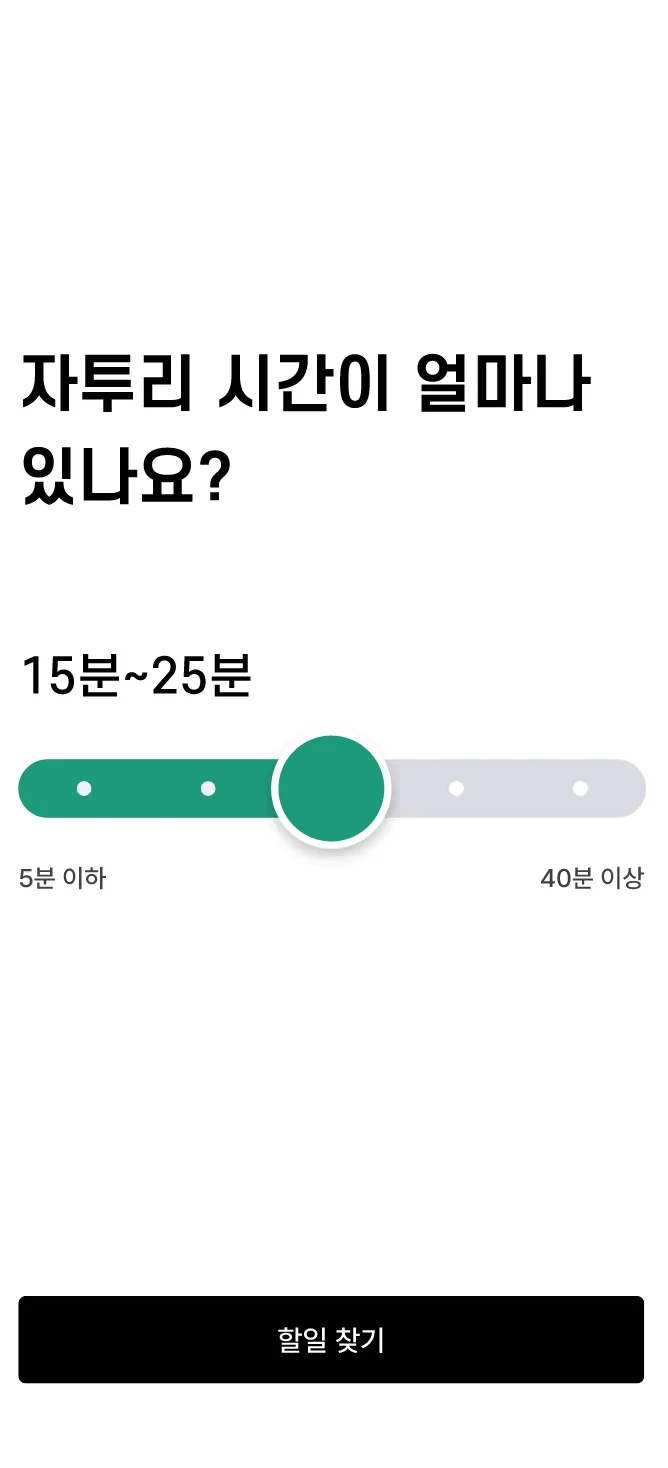Tap the green slider handle
The height and width of the screenshot is (1468, 668).
tap(331, 789)
